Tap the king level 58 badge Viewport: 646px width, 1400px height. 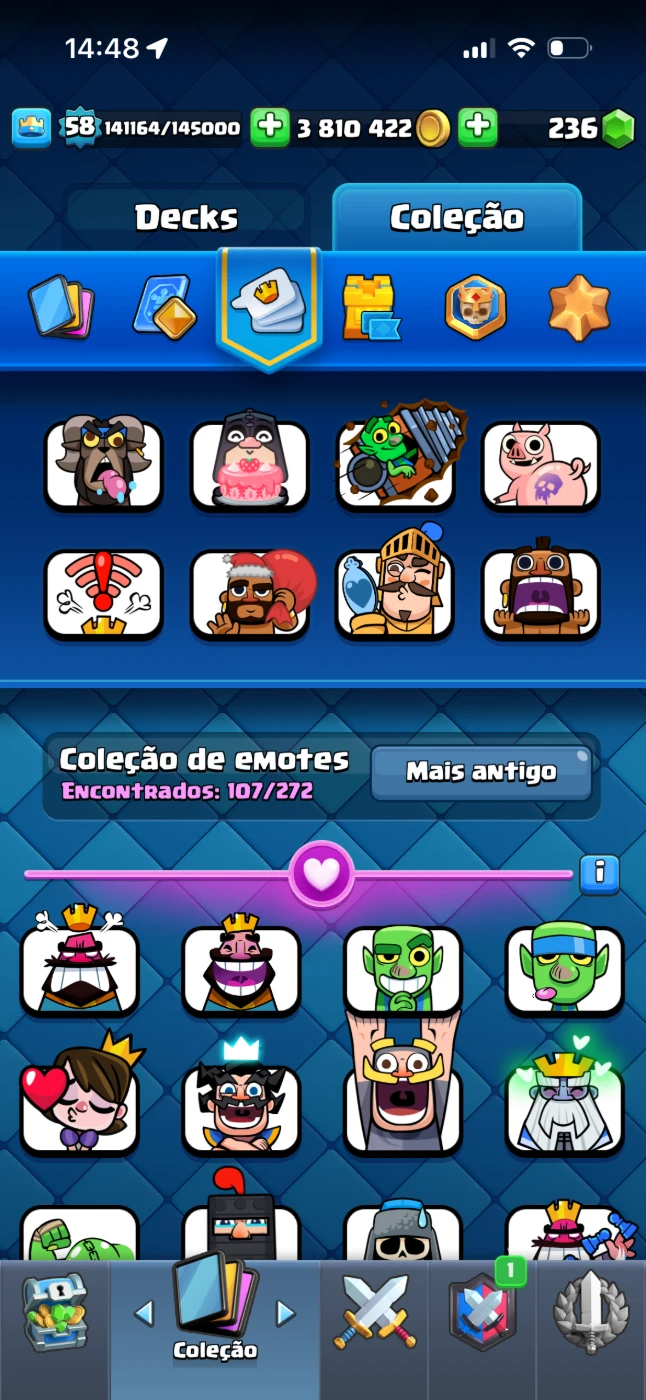point(78,127)
